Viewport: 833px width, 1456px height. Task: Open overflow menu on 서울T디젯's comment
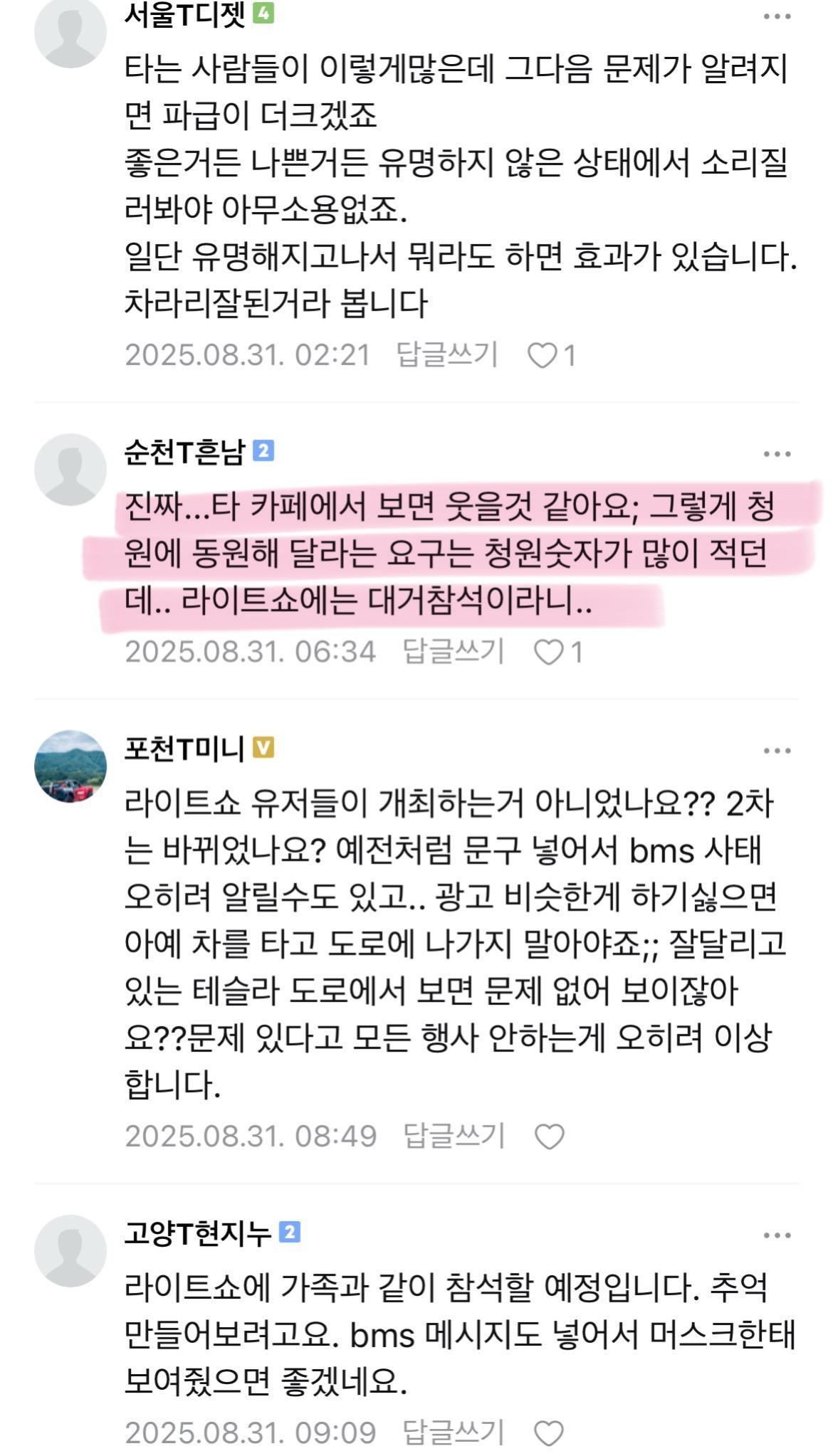click(x=777, y=16)
